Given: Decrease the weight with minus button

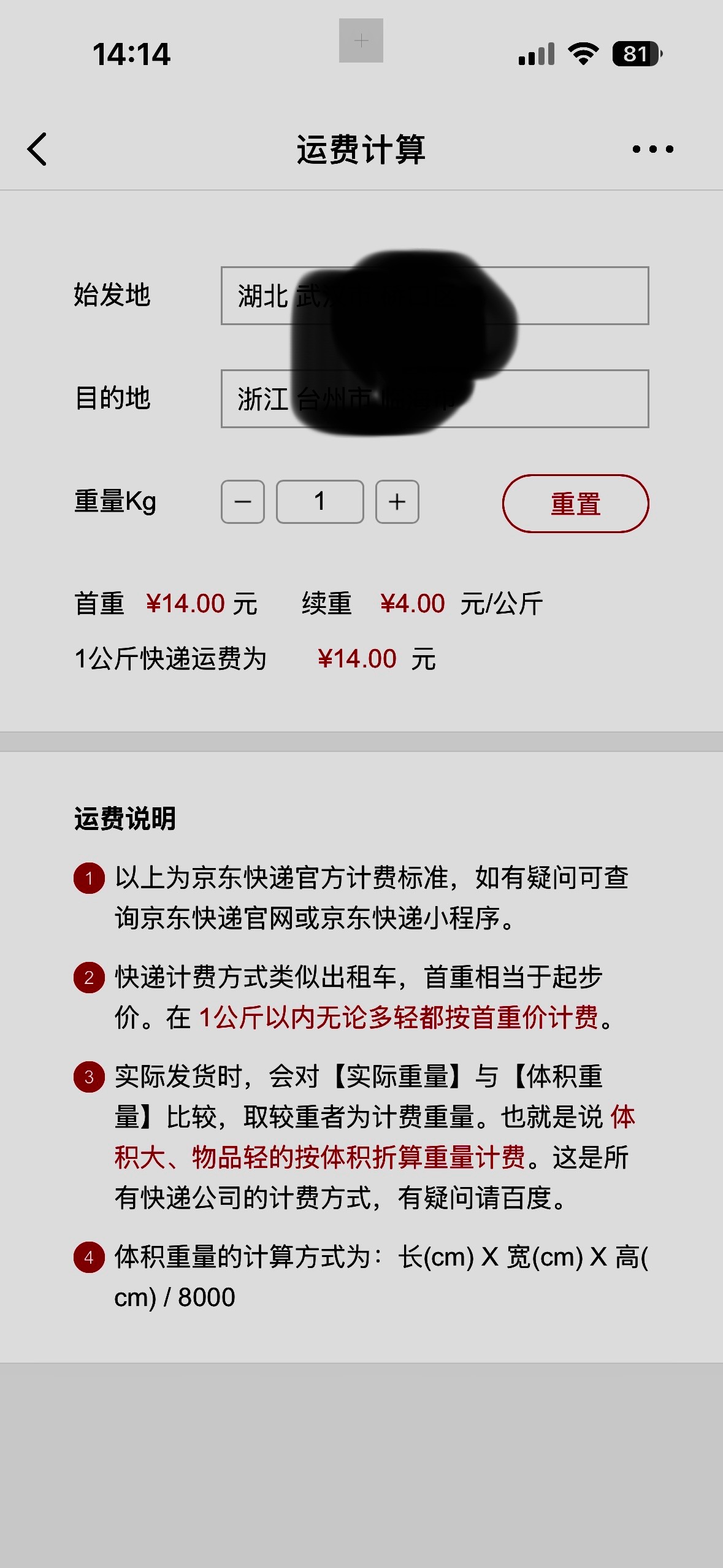Looking at the screenshot, I should pos(243,502).
